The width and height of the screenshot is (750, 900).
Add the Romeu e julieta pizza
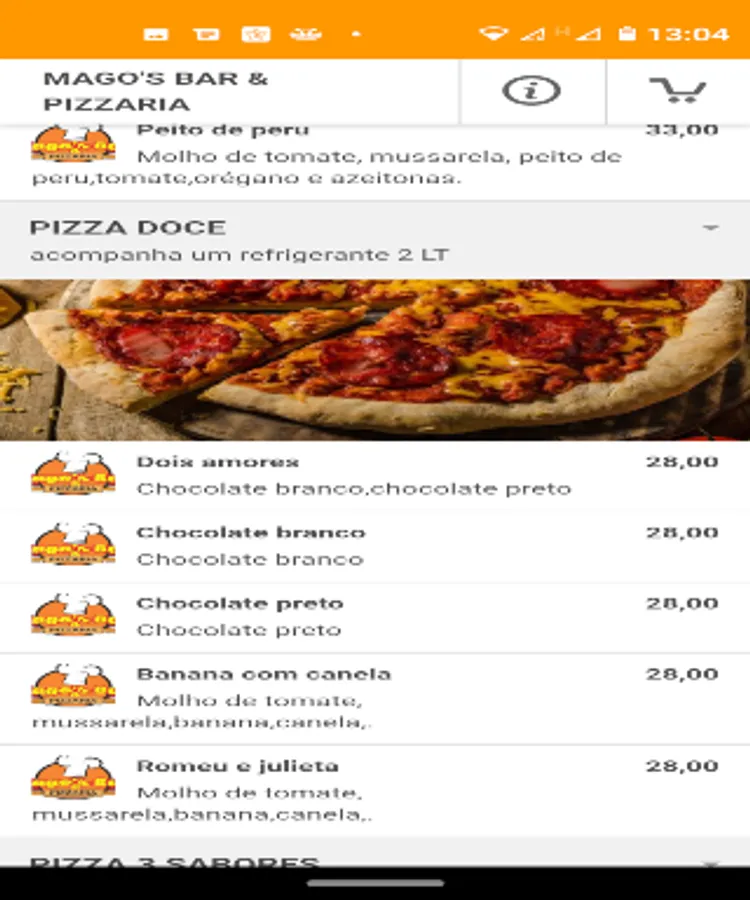[x=375, y=790]
